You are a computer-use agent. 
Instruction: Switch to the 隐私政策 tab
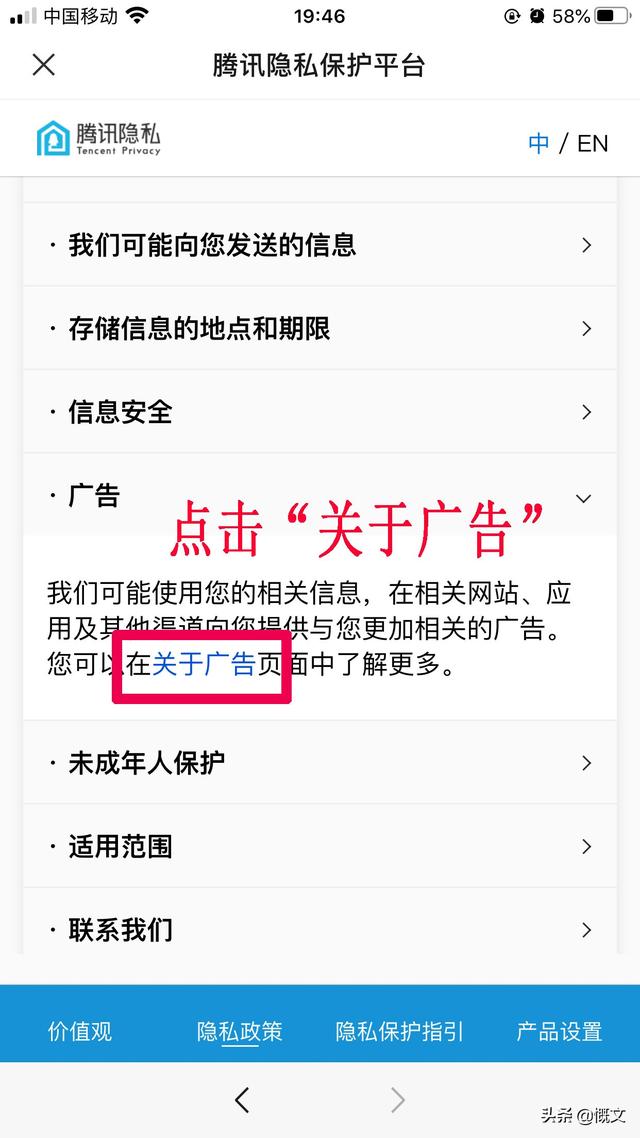pyautogui.click(x=240, y=1031)
